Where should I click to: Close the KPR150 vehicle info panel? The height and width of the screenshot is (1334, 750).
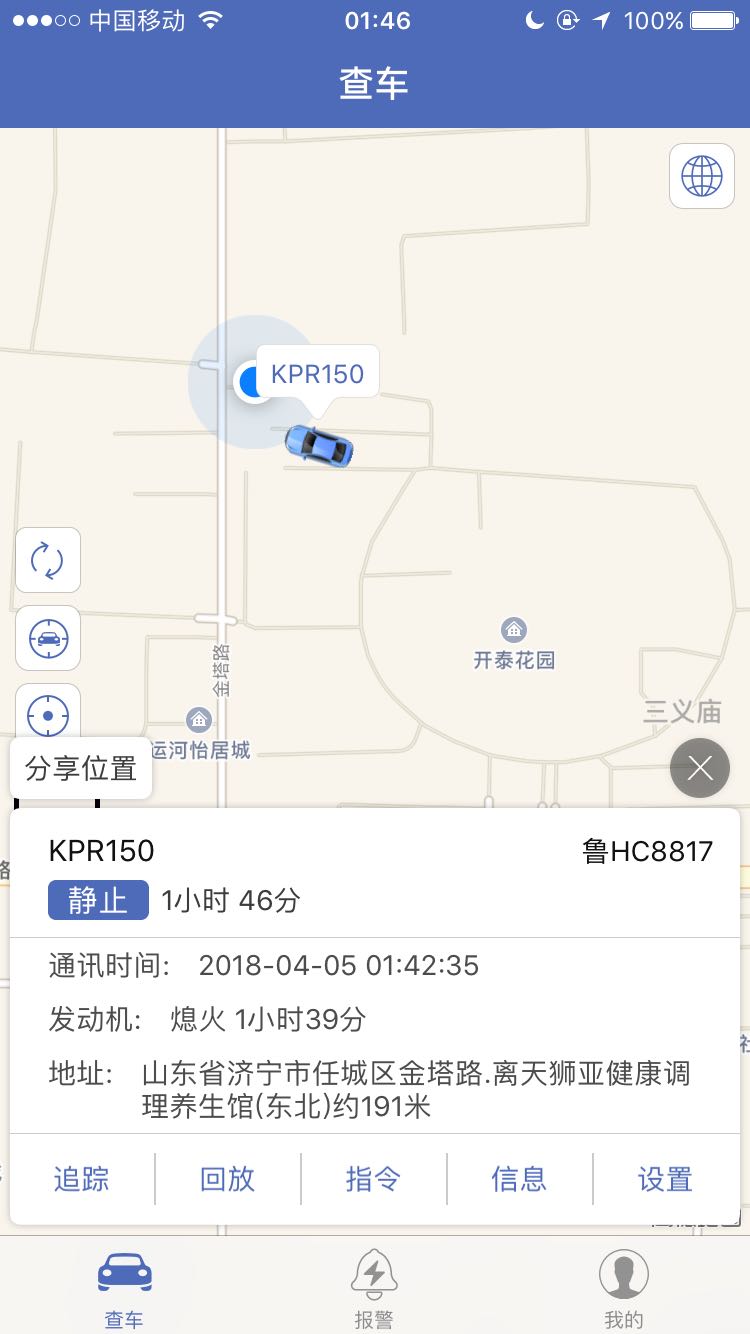coord(700,768)
